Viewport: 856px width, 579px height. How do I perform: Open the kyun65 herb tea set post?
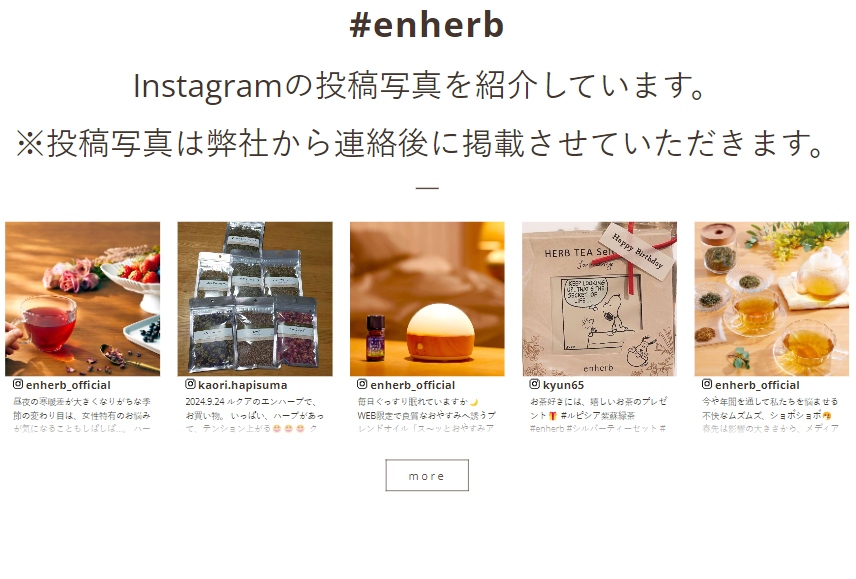pos(599,298)
